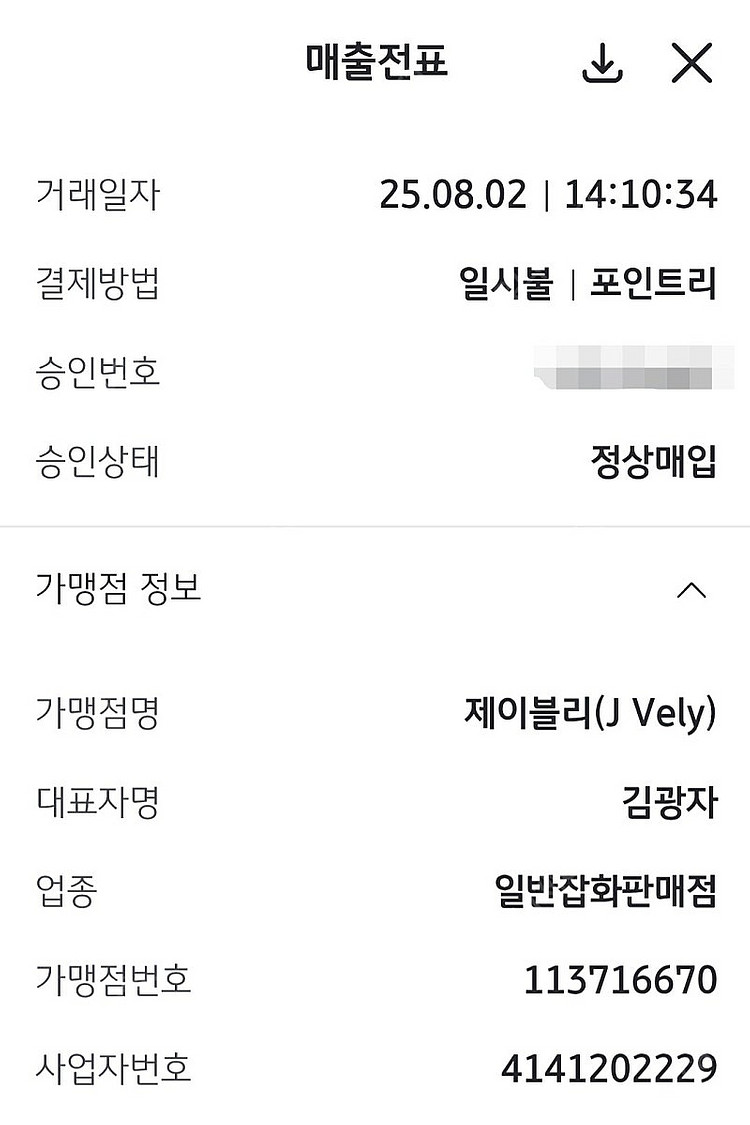Image resolution: width=750 pixels, height=1125 pixels.
Task: Tap the X icon to close the receipt
Action: (x=692, y=62)
